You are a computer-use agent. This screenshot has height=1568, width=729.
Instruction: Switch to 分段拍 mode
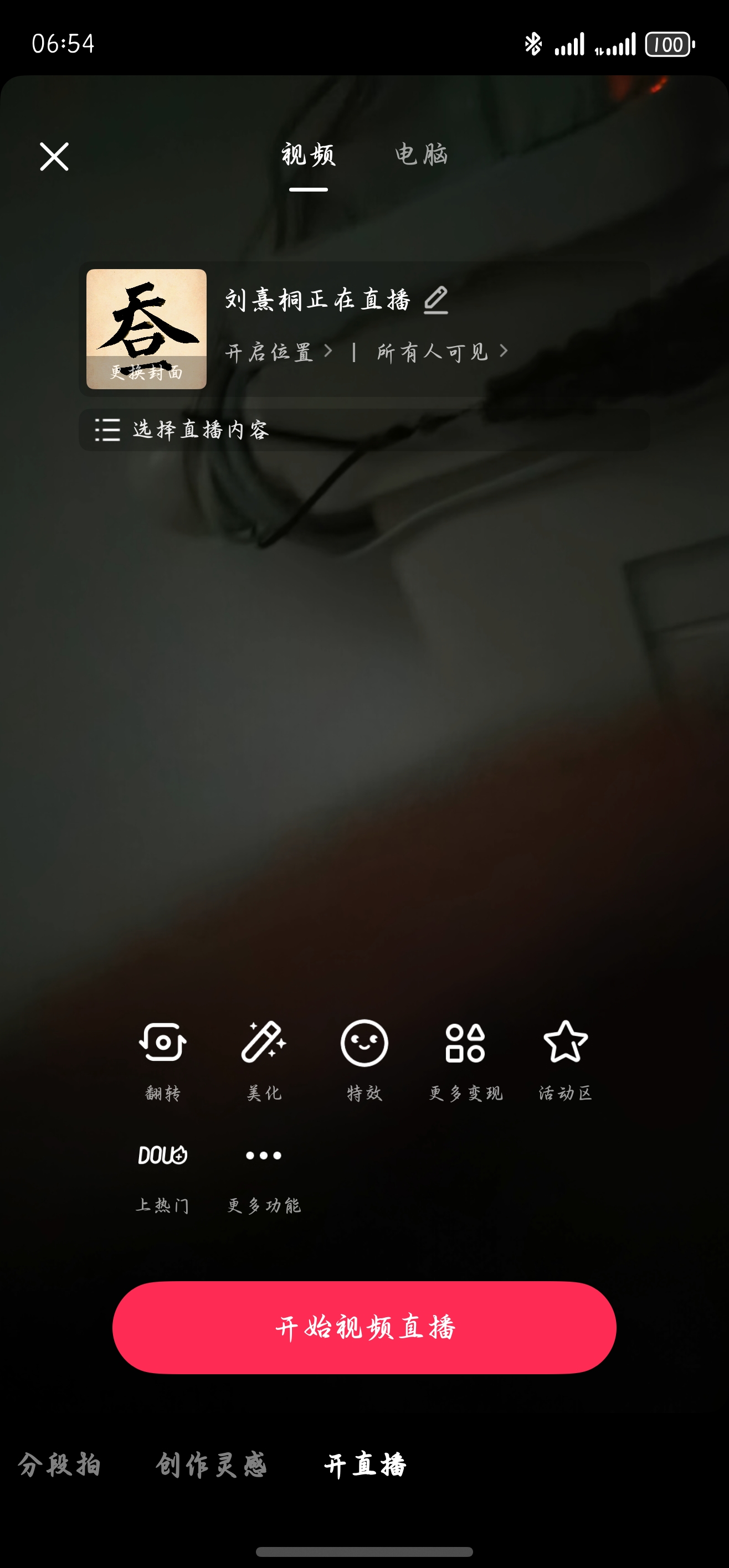[x=61, y=1465]
